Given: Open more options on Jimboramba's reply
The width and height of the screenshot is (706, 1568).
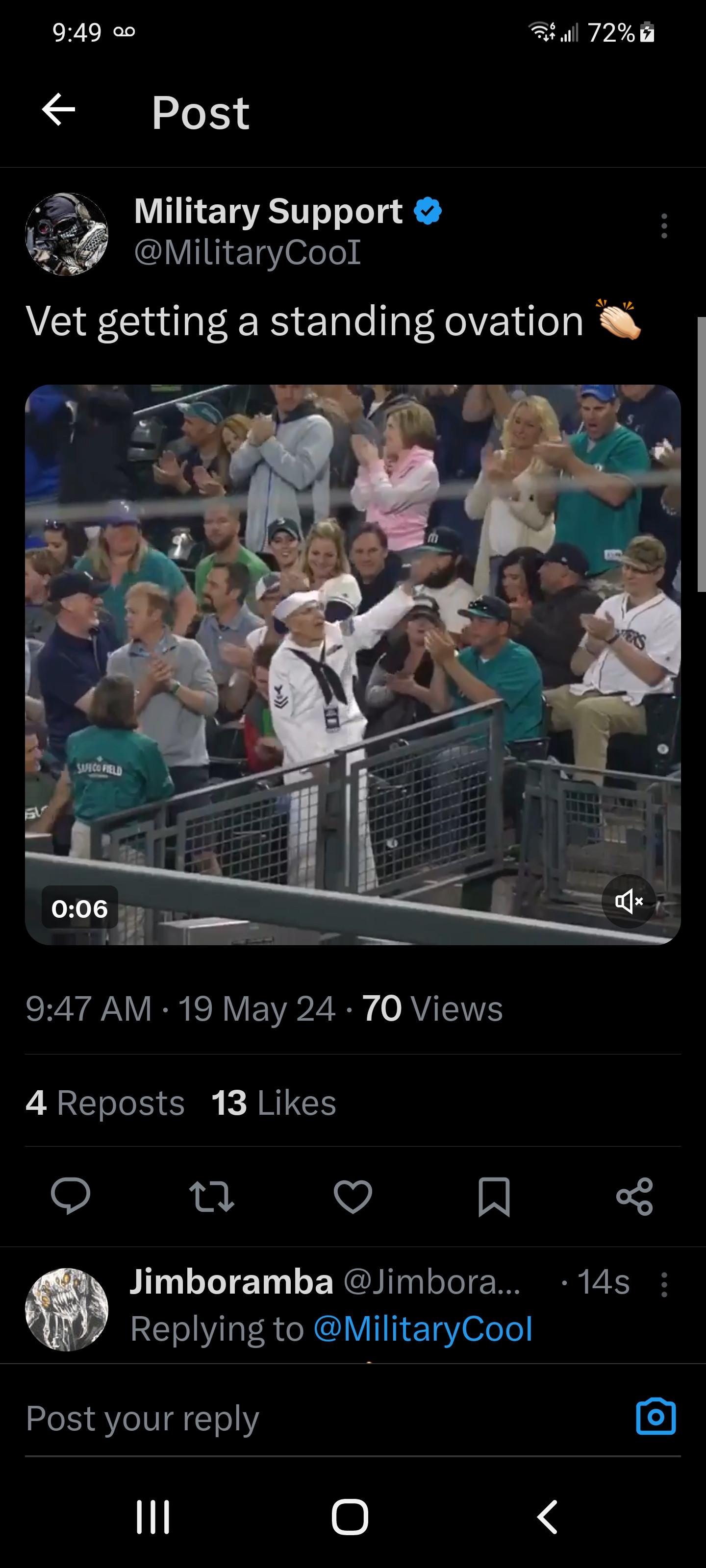Looking at the screenshot, I should coord(664,1284).
